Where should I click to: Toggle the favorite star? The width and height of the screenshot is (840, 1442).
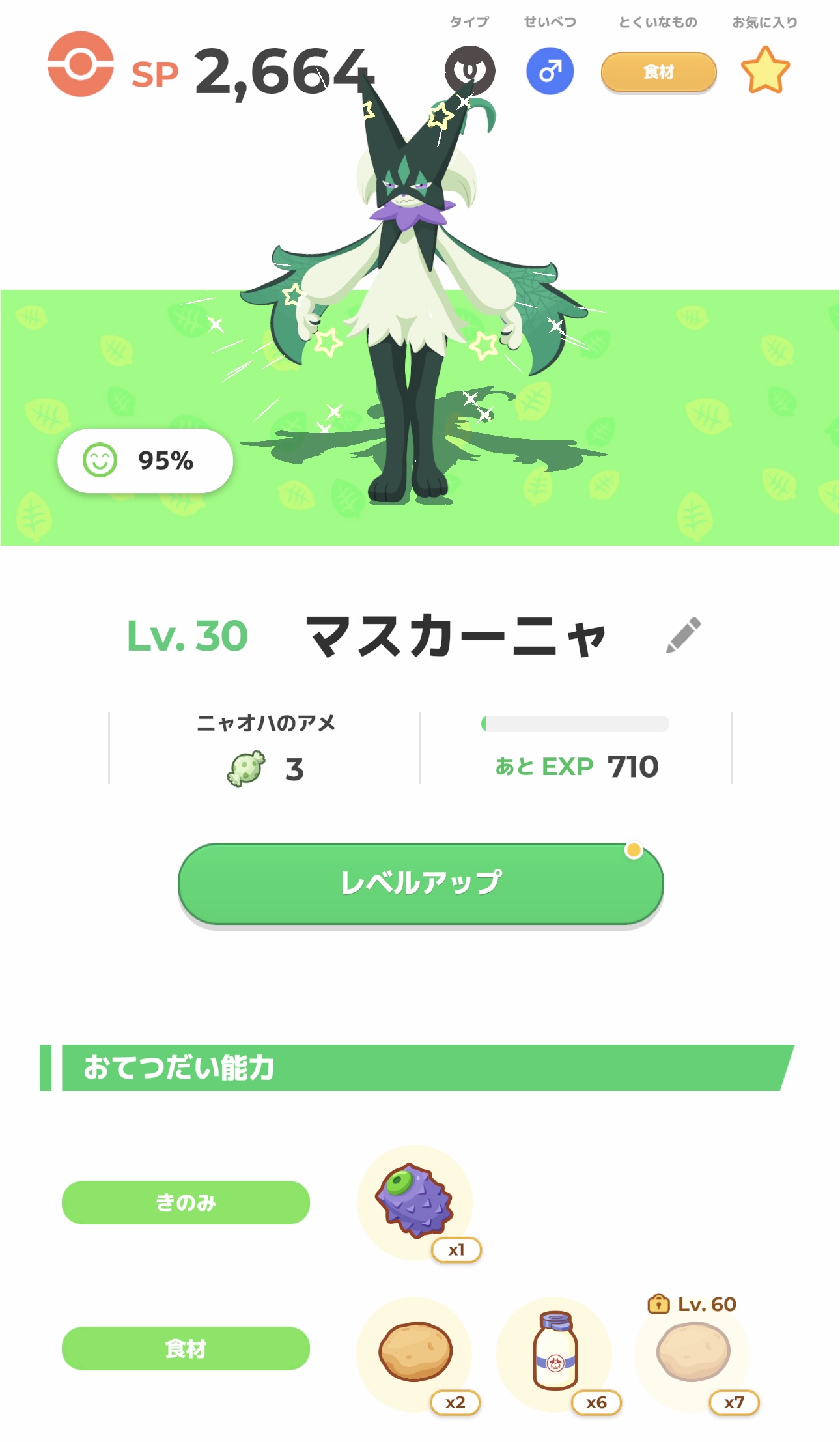coord(765,70)
